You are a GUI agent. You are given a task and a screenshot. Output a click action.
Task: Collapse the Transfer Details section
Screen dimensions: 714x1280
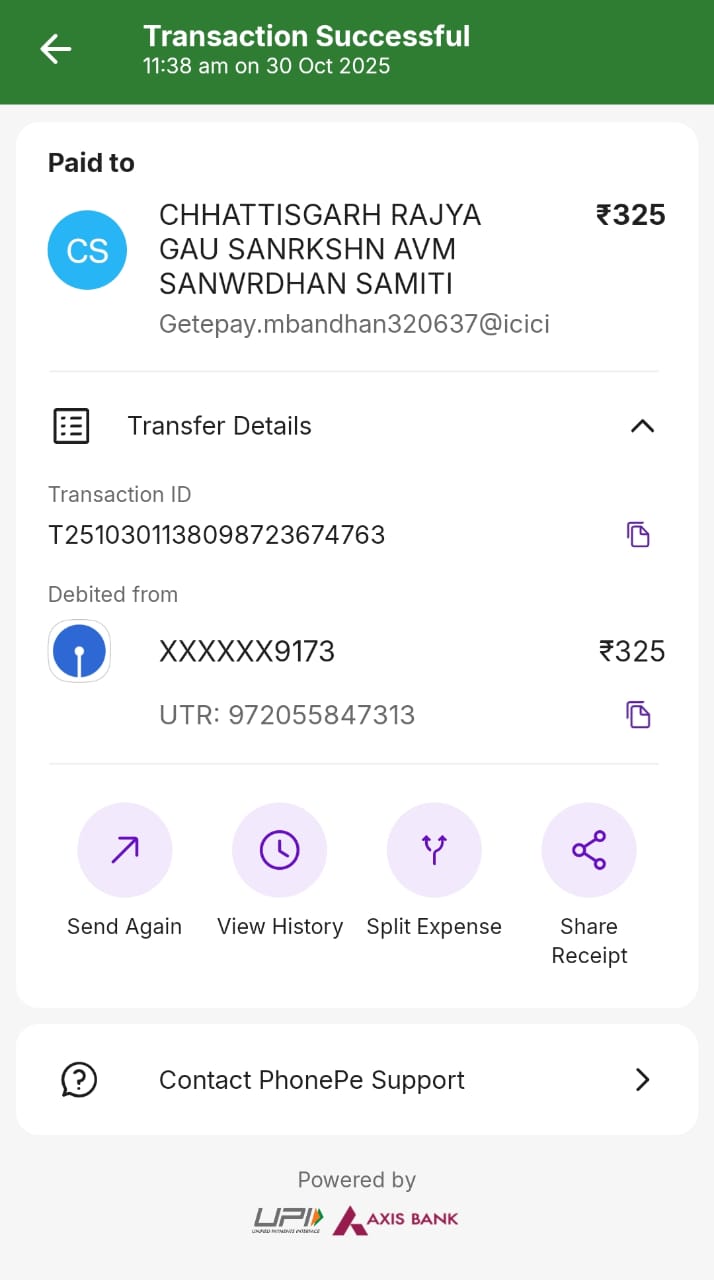coord(642,426)
